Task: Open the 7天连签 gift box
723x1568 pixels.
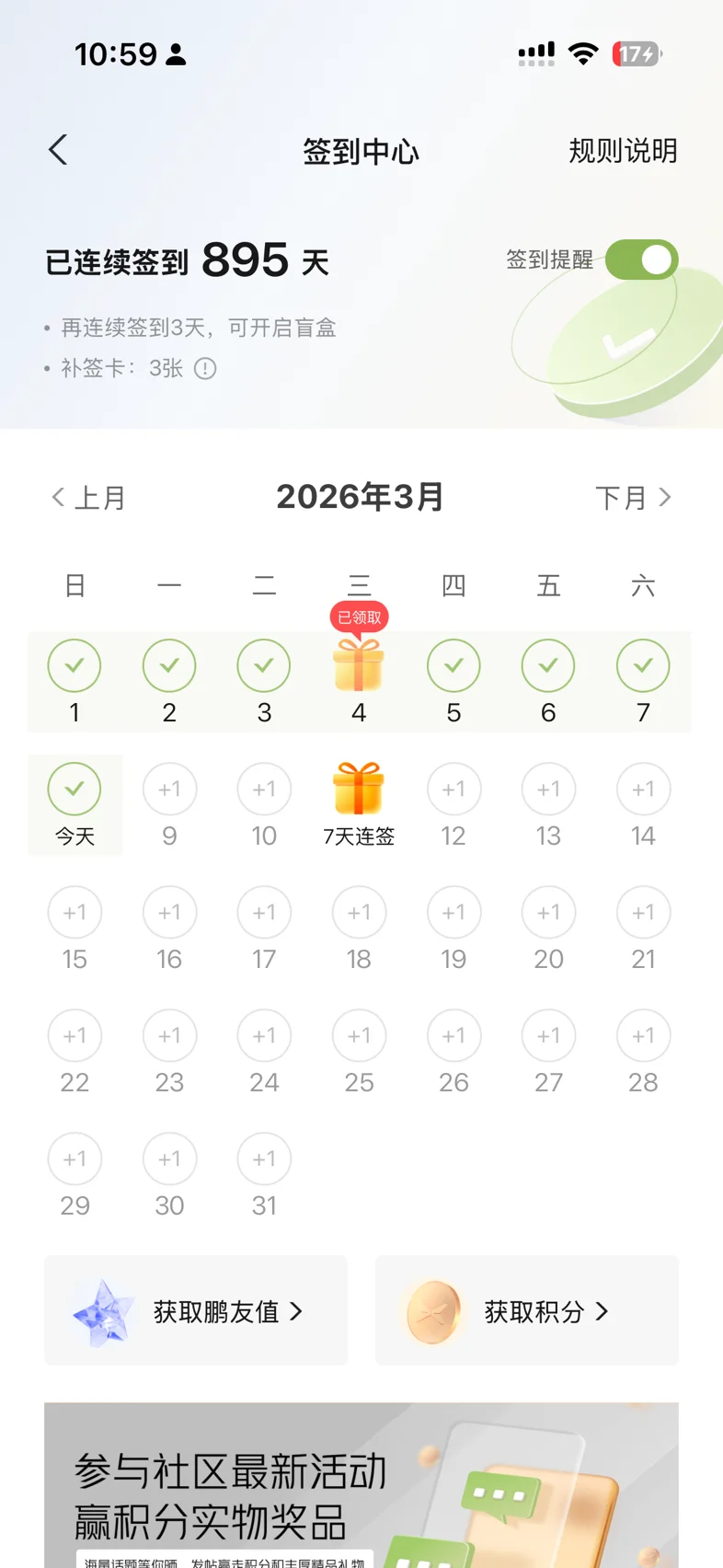Action: tap(359, 790)
